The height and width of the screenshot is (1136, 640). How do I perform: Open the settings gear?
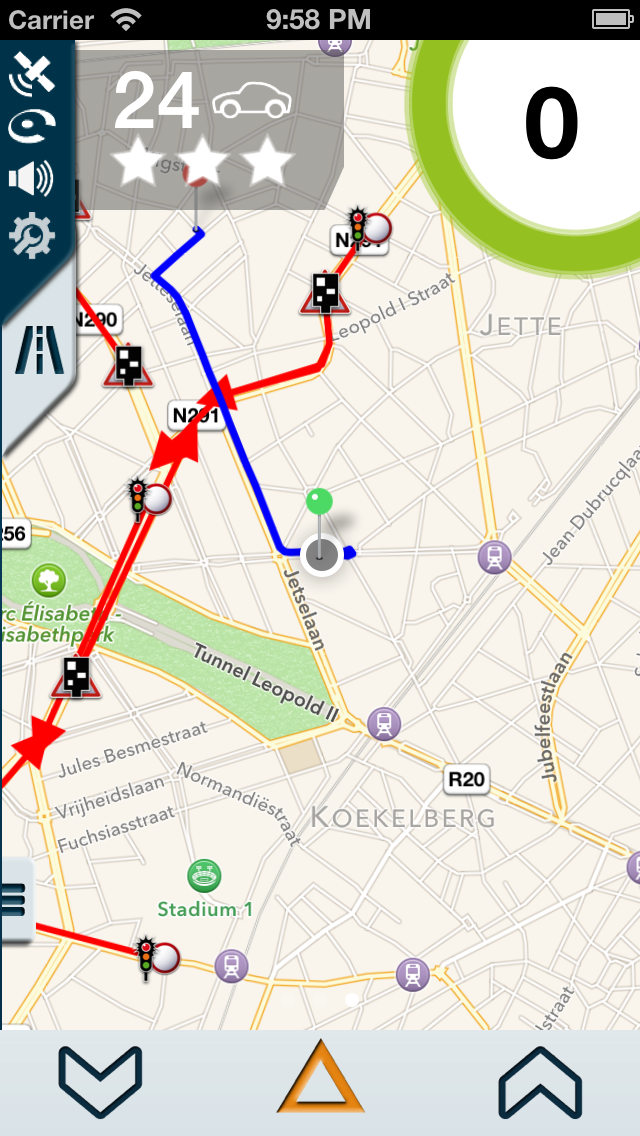(31, 236)
